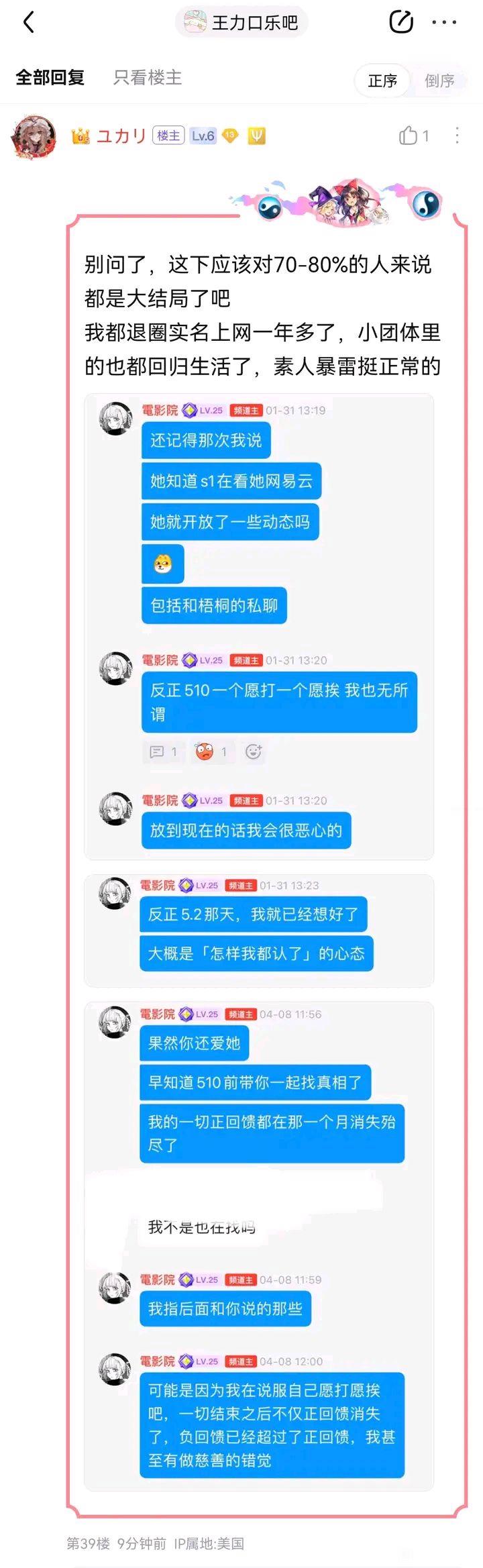Open the ユカリ username profile
This screenshot has height=1568, width=483.
(121, 136)
